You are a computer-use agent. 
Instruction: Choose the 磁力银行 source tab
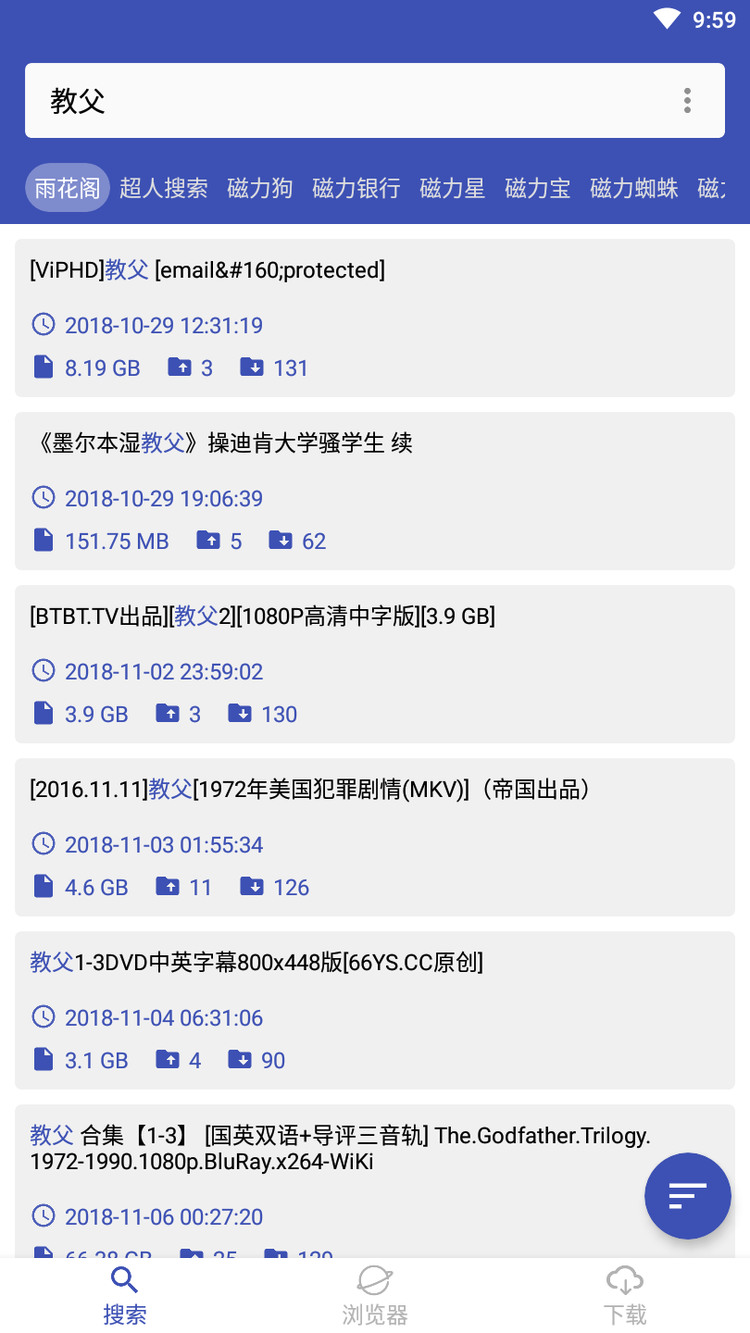click(x=356, y=188)
